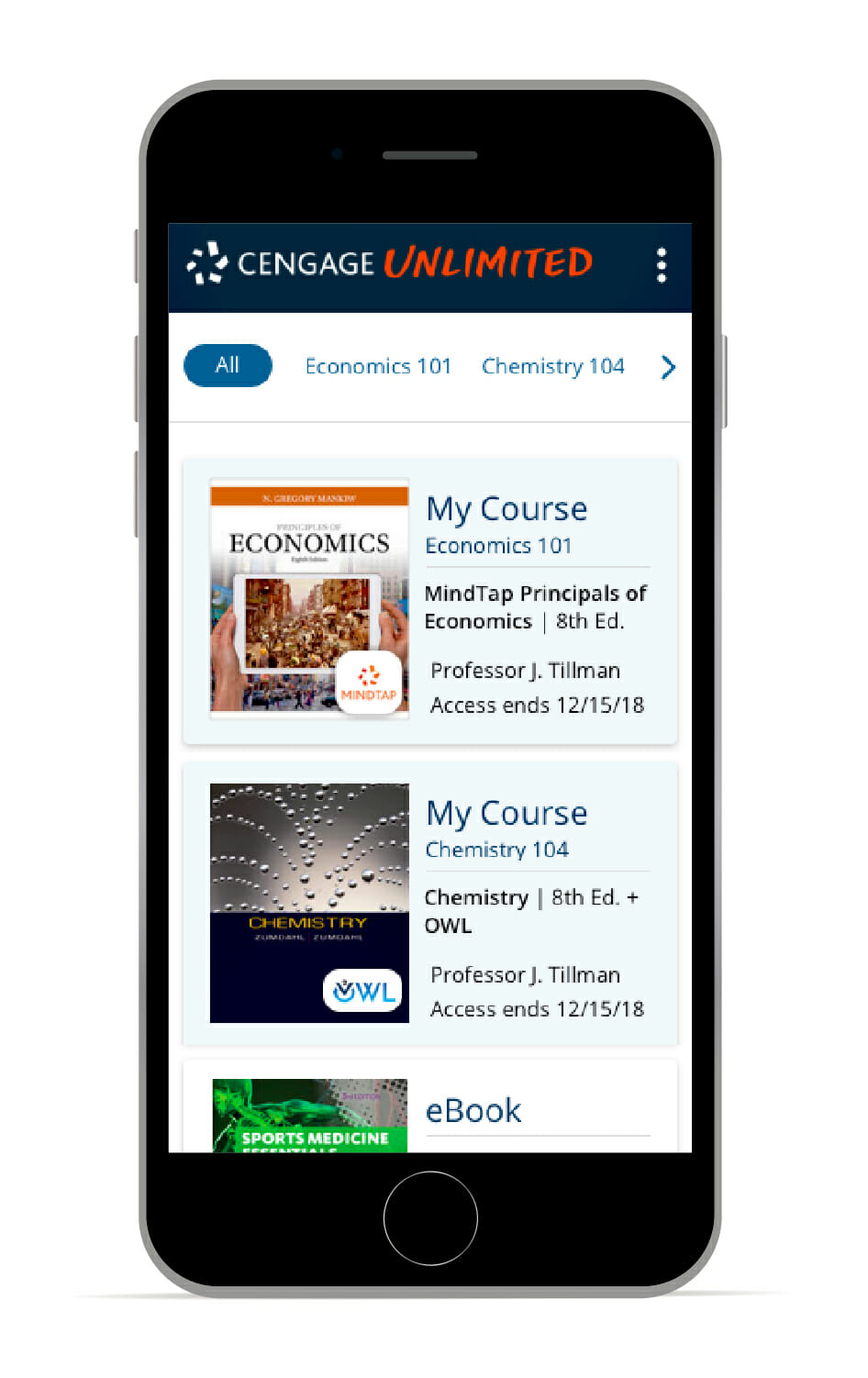The width and height of the screenshot is (868, 1378).
Task: Click the OWL badge on the Chemistry cover
Action: pyautogui.click(x=363, y=991)
